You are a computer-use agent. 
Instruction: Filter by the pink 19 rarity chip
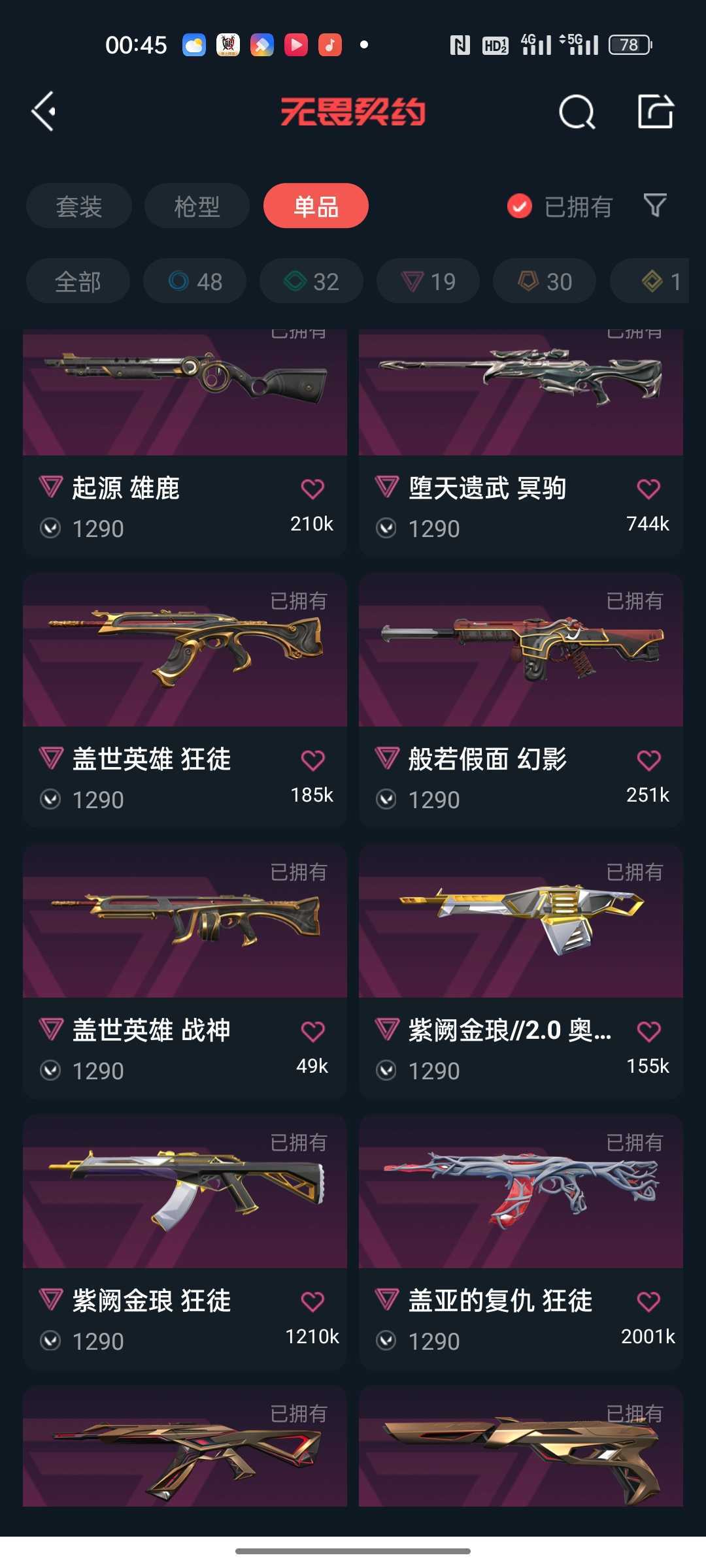click(428, 281)
